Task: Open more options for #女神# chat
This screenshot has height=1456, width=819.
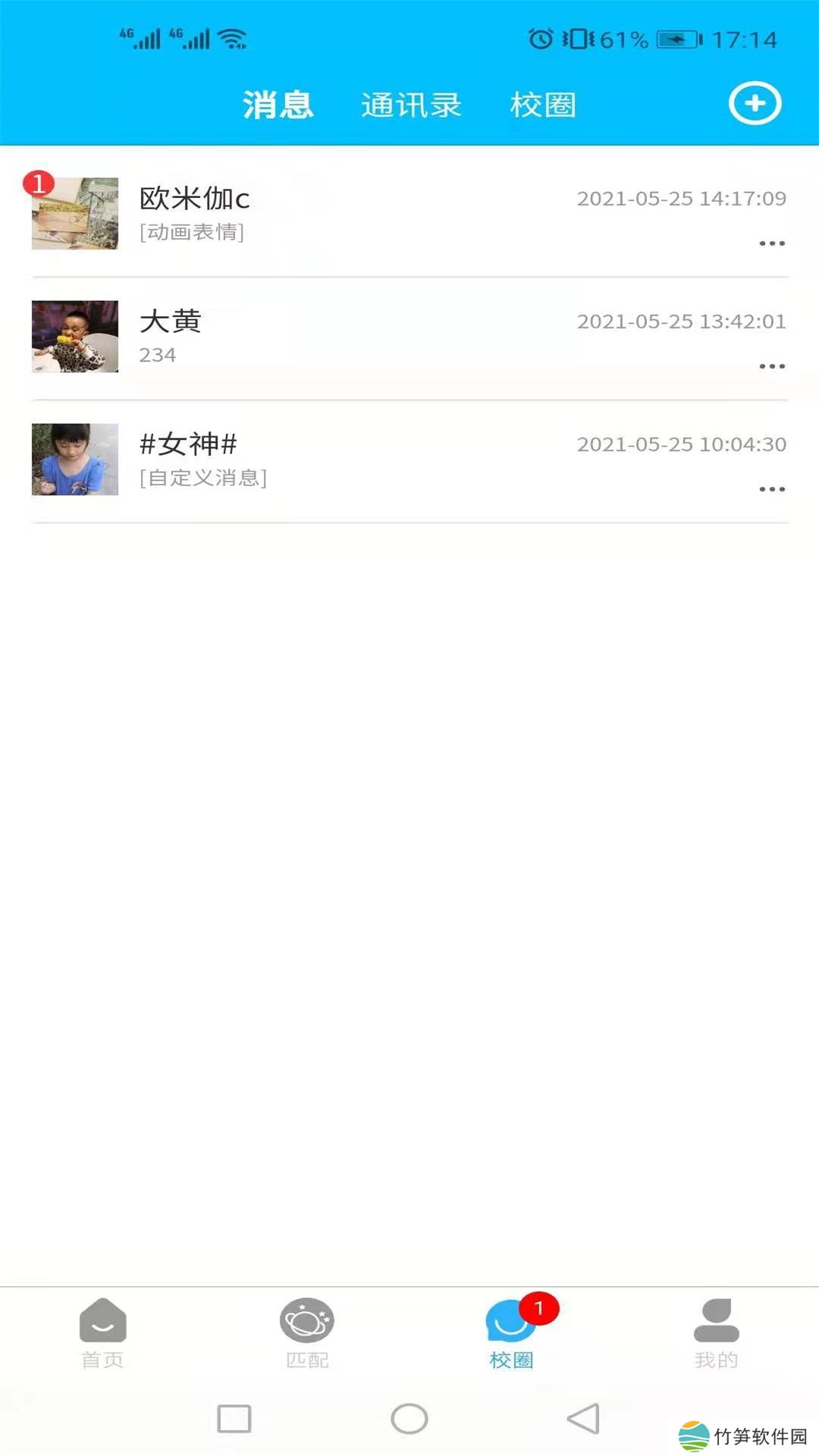Action: pyautogui.click(x=772, y=489)
